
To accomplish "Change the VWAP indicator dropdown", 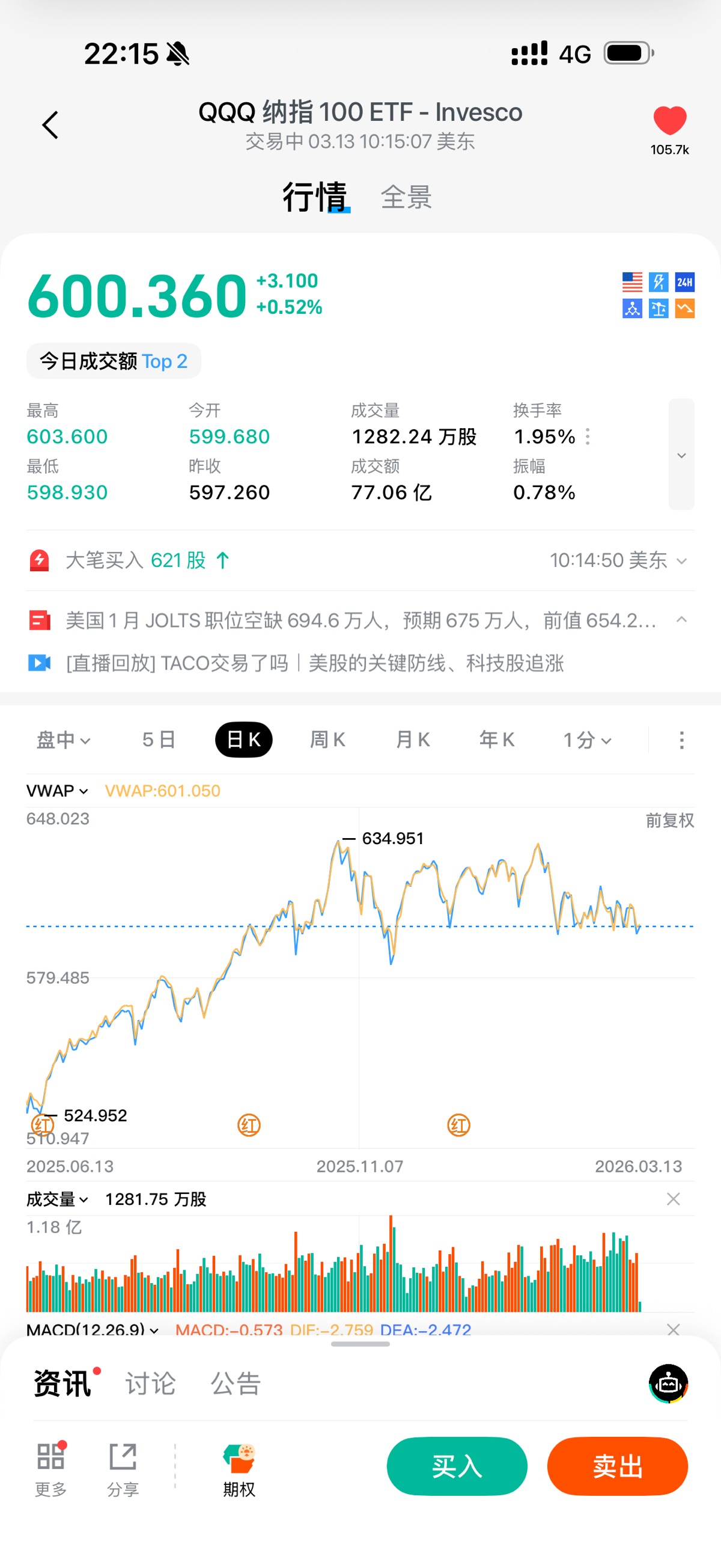I will [57, 791].
